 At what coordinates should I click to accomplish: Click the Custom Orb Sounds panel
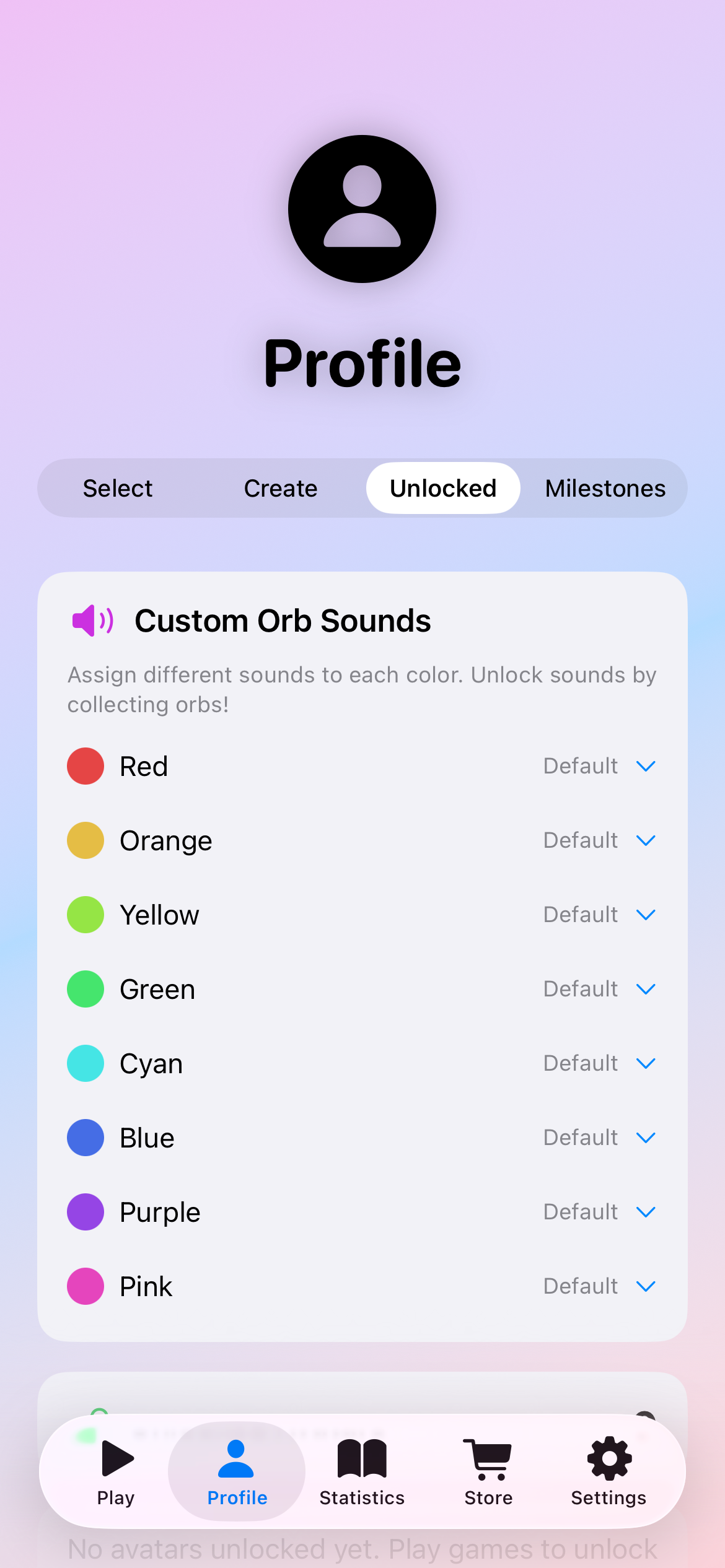click(x=361, y=960)
